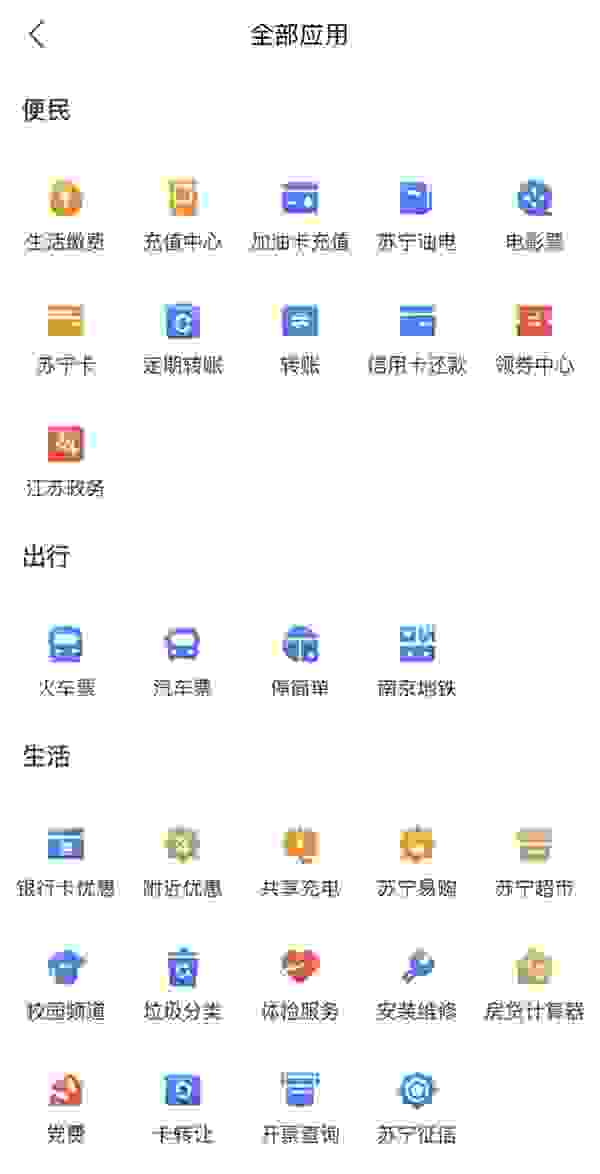Visit 领券中心
The width and height of the screenshot is (600, 1174).
pos(535,338)
